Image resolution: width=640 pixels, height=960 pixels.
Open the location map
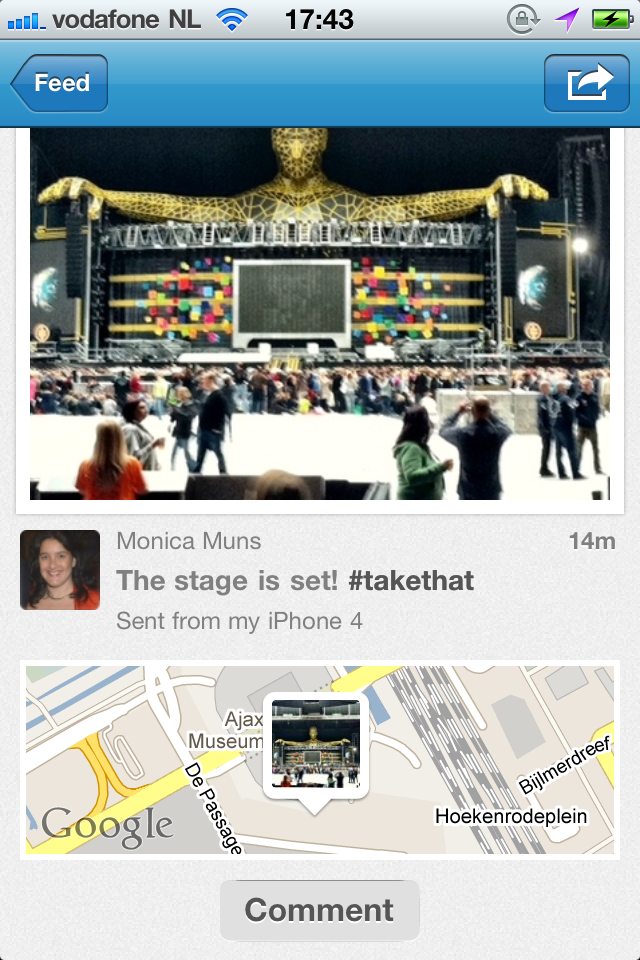[320, 758]
